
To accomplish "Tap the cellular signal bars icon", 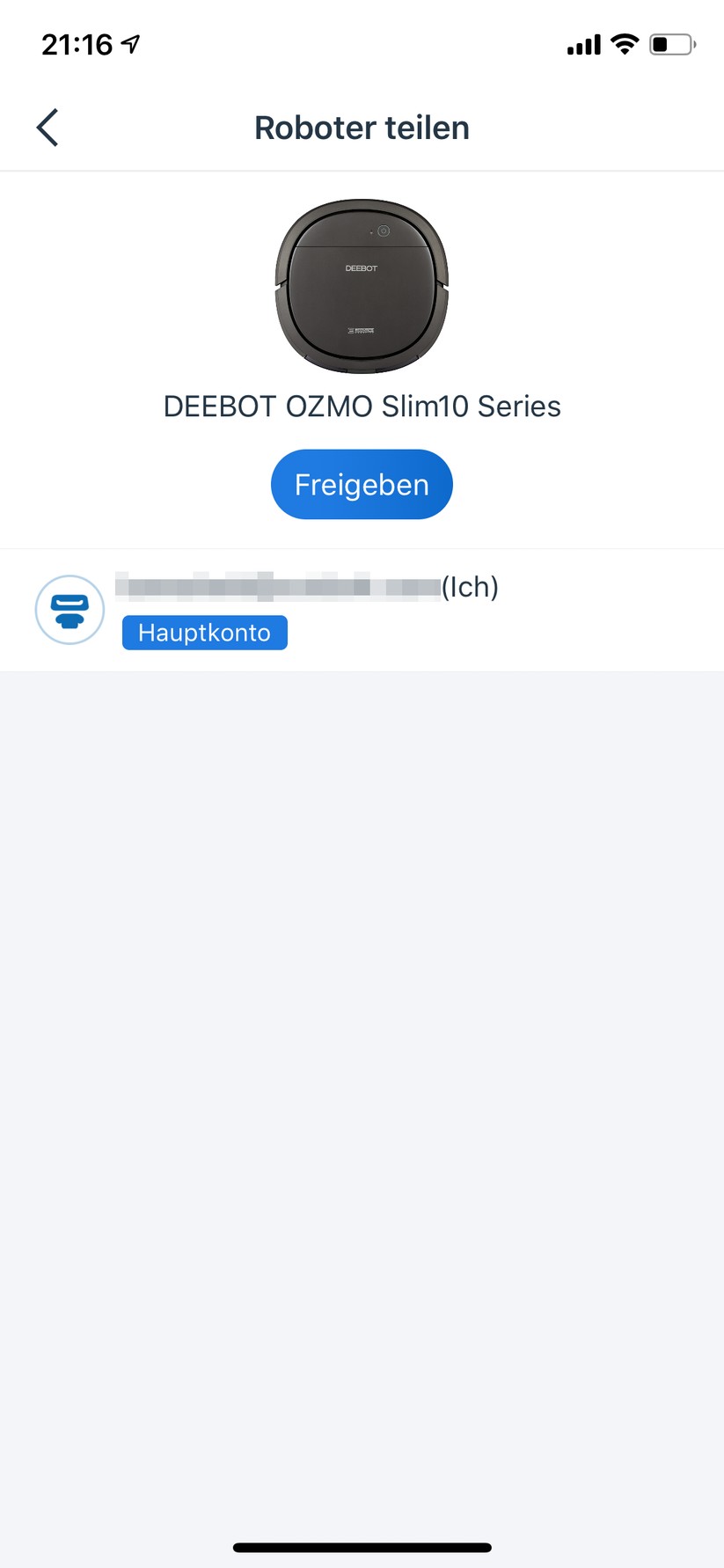I will tap(582, 44).
